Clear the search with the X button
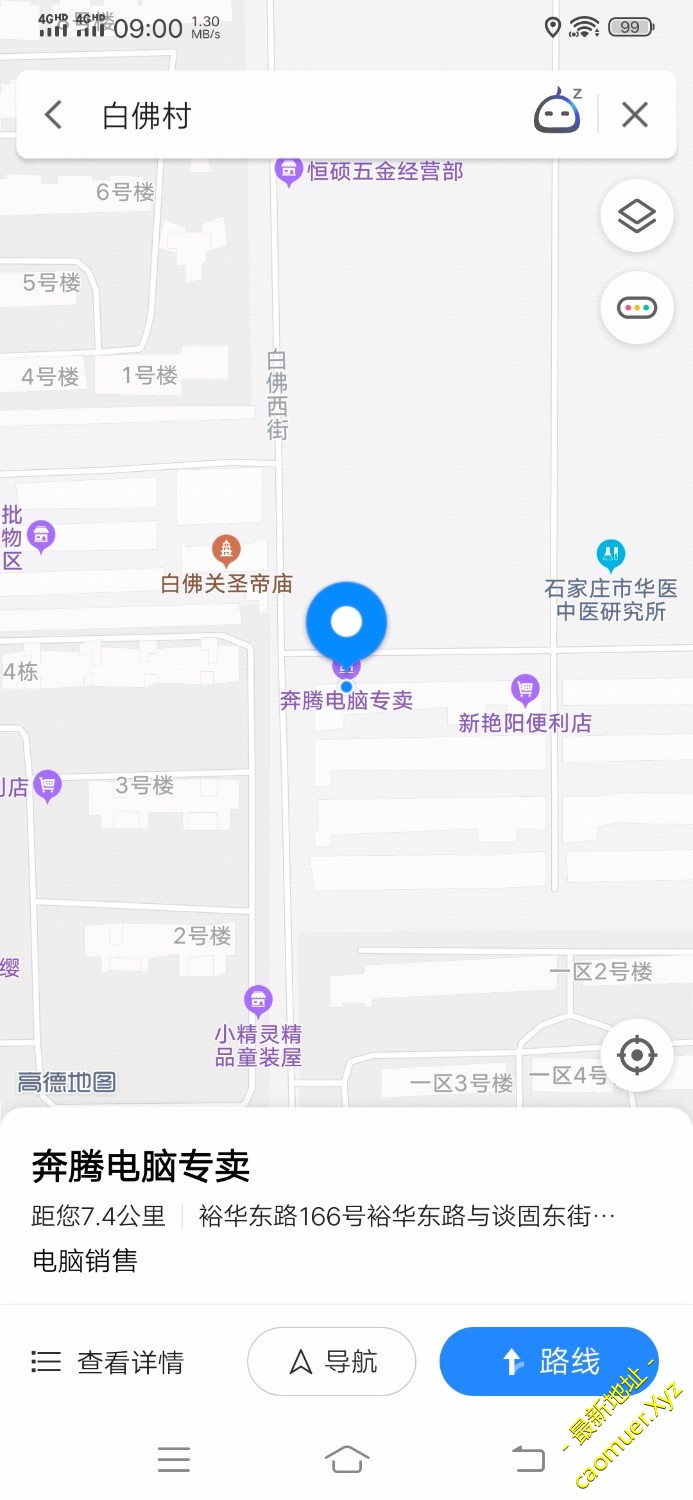This screenshot has height=1500, width=693. tap(635, 115)
